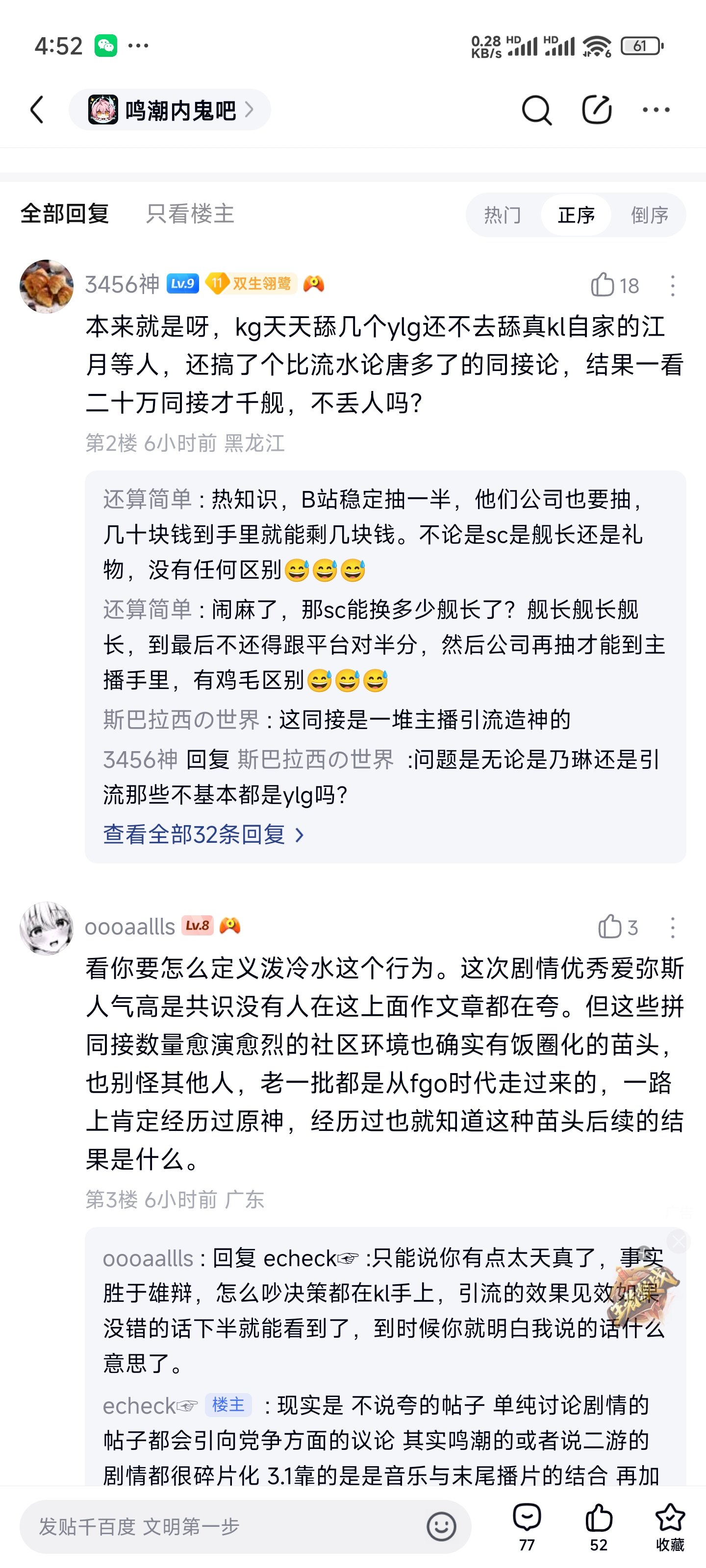Viewport: 706px width, 1568px height.
Task: Open the emoji picker in reply bar
Action: pyautogui.click(x=441, y=1526)
